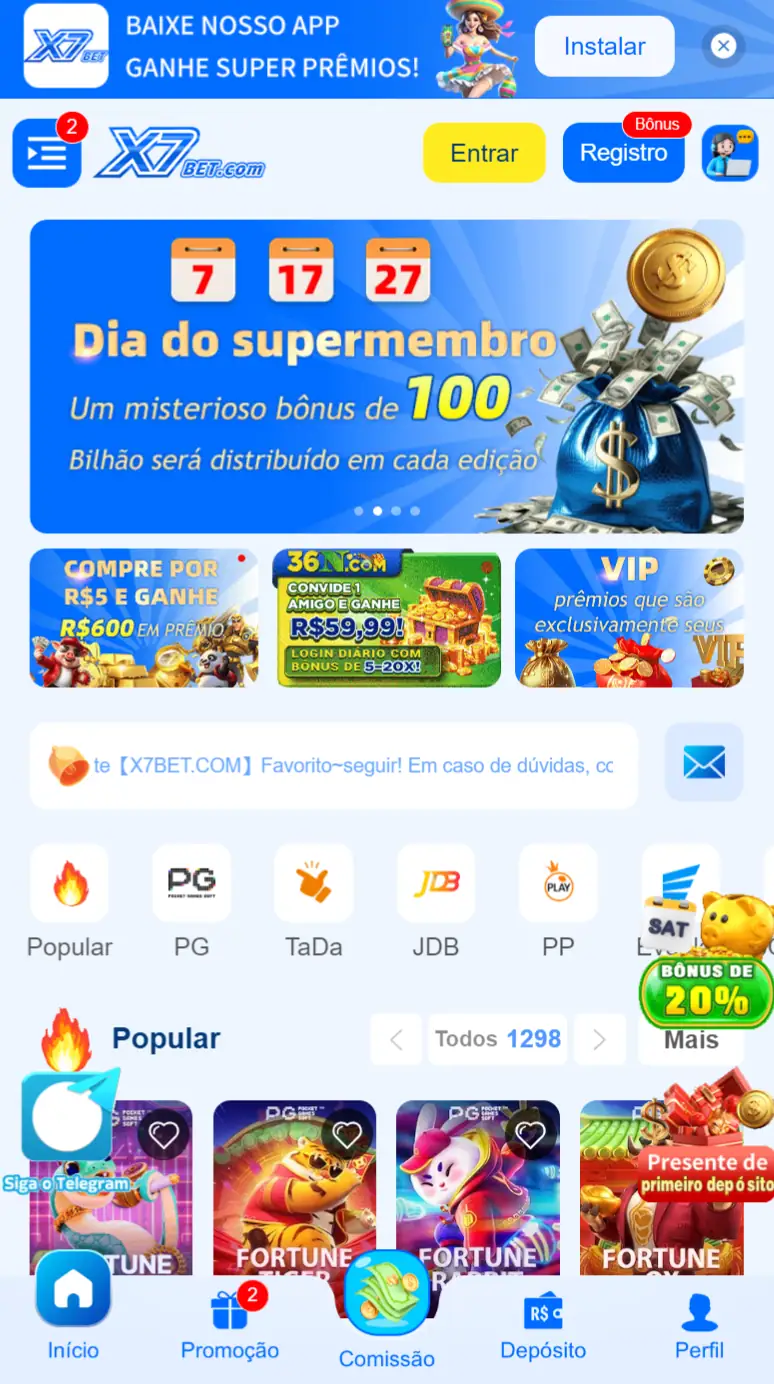This screenshot has width=774, height=1384.
Task: Tap Mais to see more games
Action: [x=691, y=1040]
